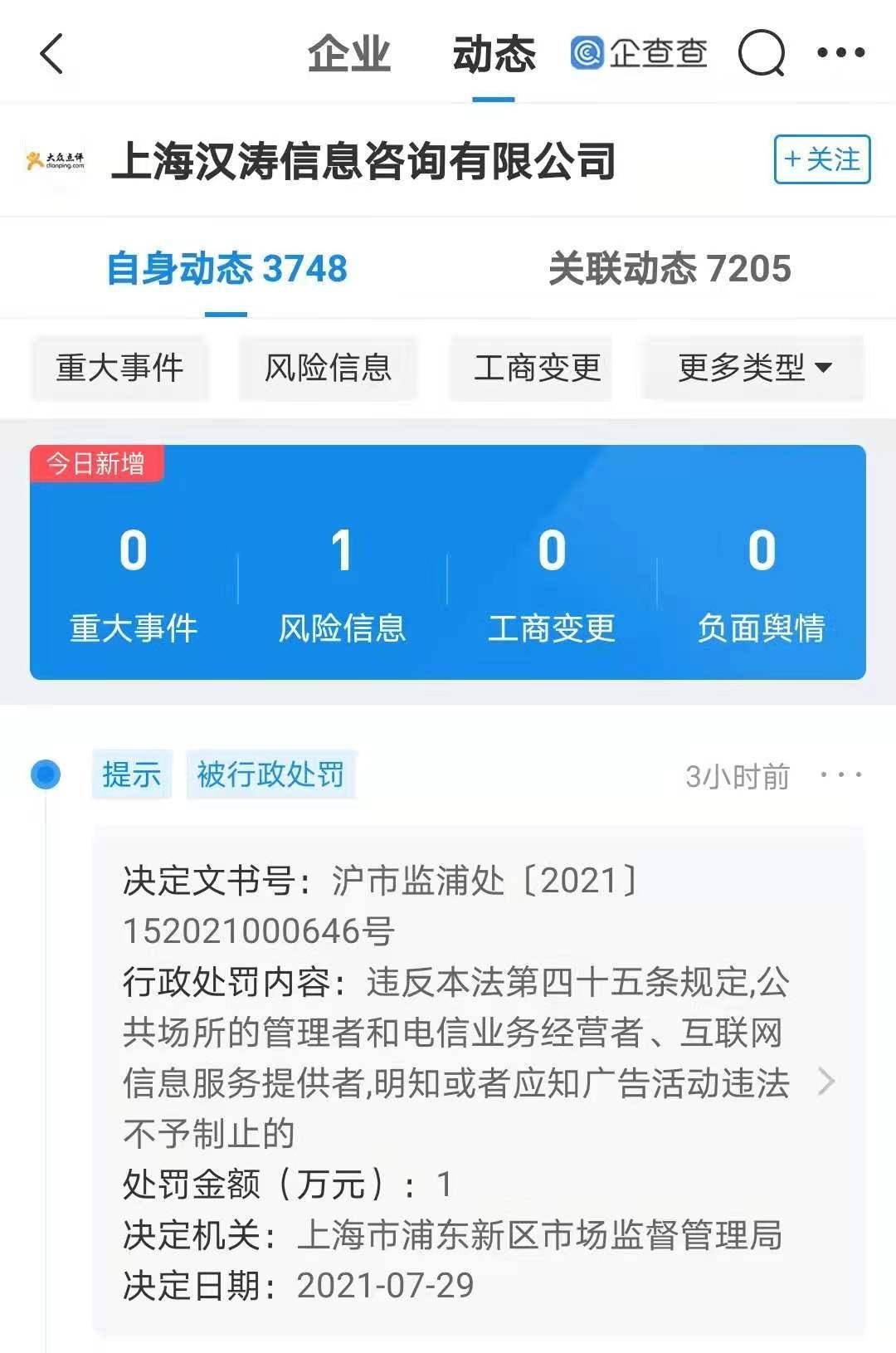Select the 提示 label tag

click(133, 773)
